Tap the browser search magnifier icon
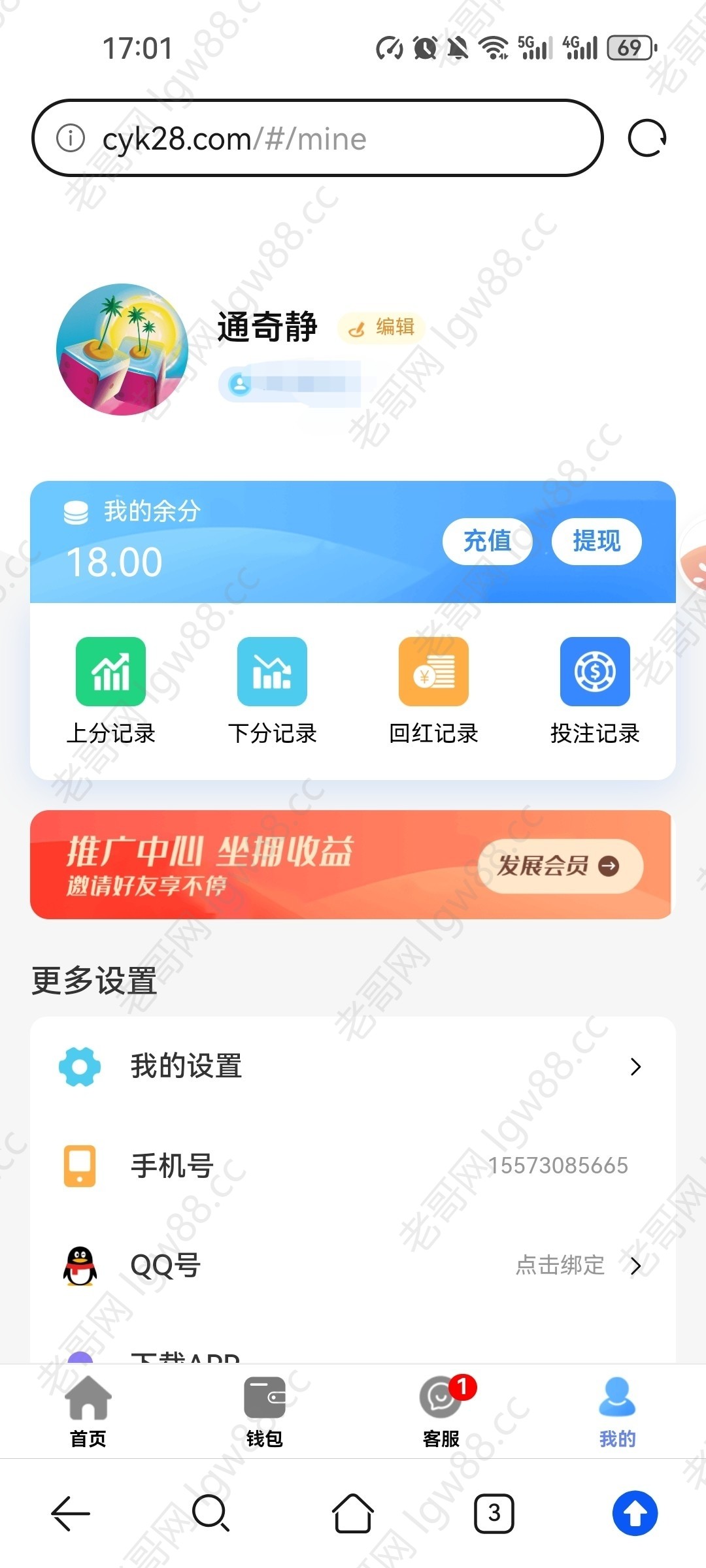This screenshot has height=1568, width=706. tap(211, 1513)
